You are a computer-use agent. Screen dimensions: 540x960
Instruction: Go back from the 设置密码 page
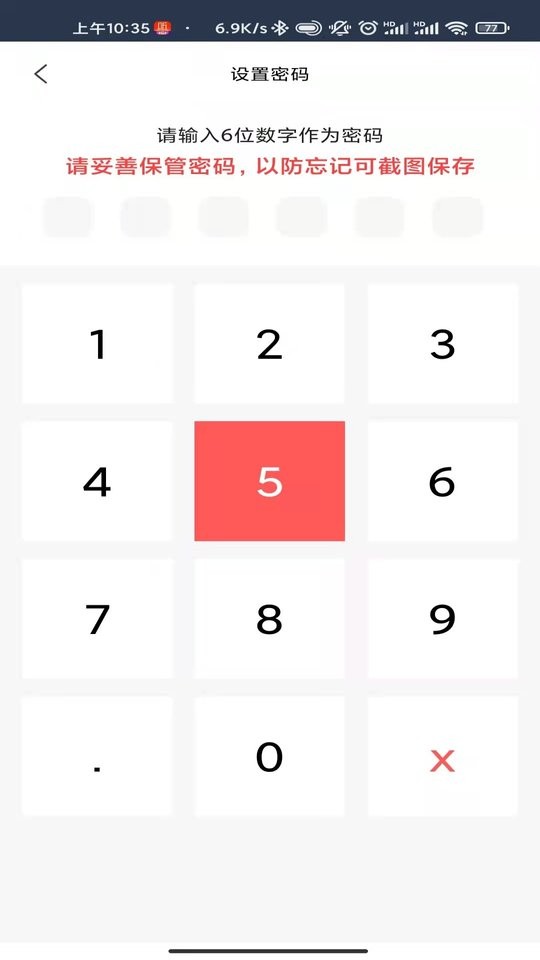(41, 74)
